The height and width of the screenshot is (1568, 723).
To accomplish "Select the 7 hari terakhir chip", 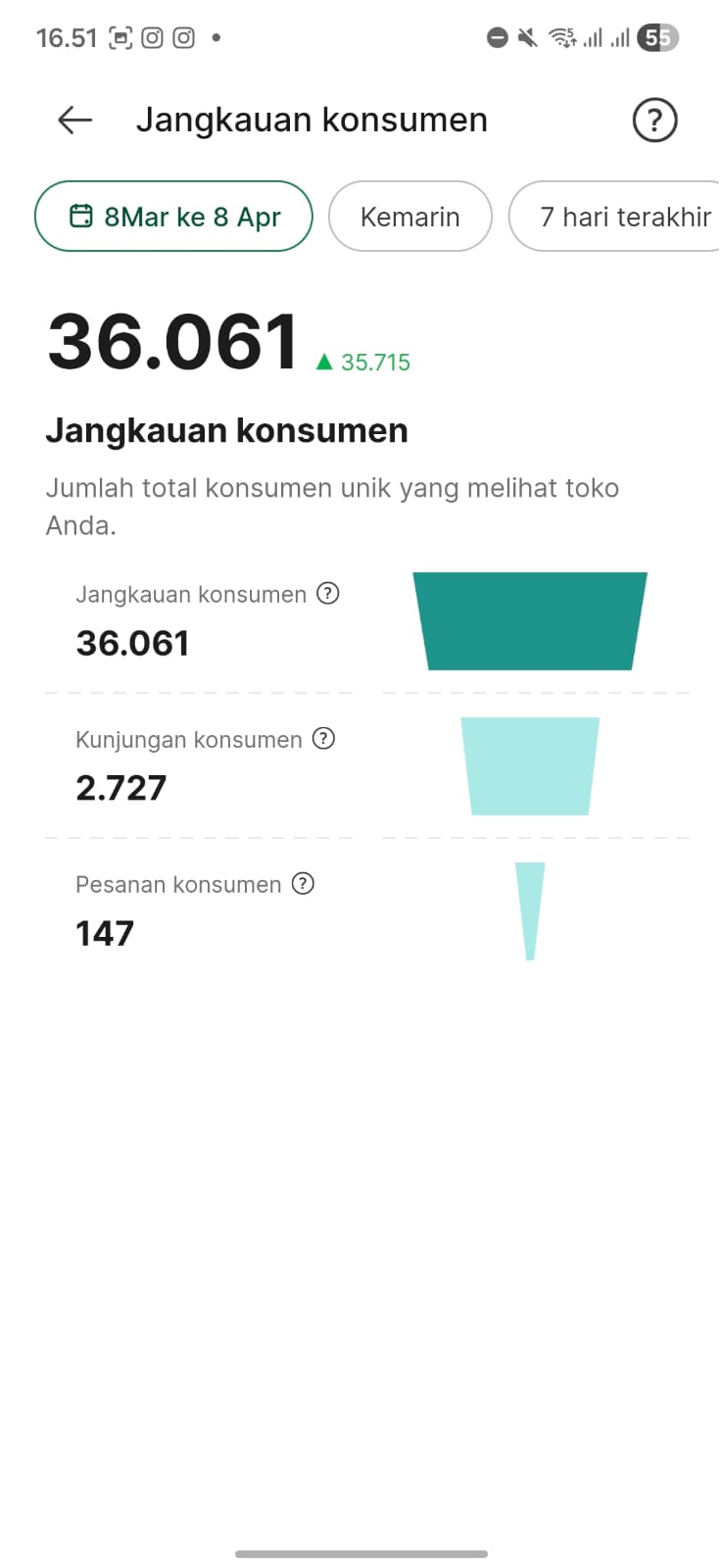I will (615, 217).
